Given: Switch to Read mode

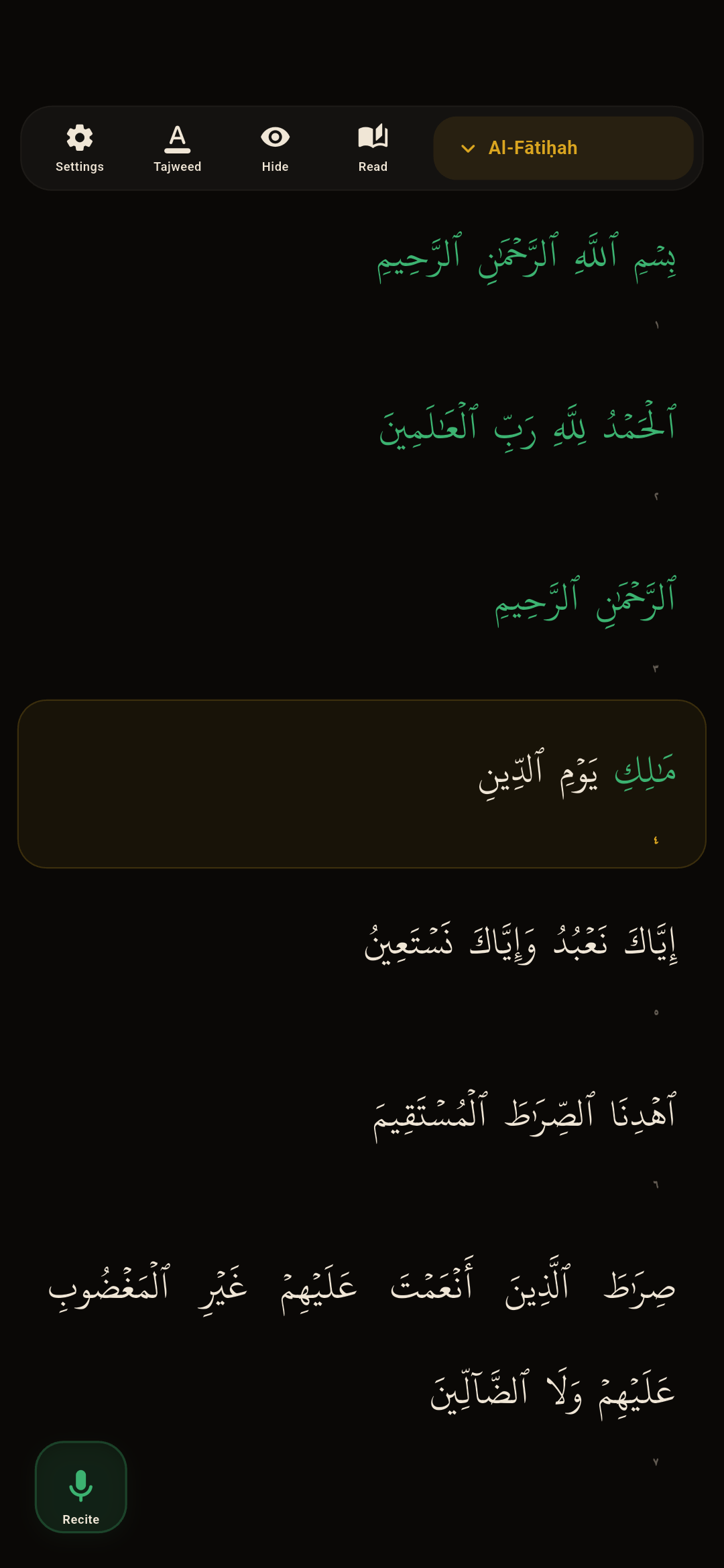Looking at the screenshot, I should (373, 148).
